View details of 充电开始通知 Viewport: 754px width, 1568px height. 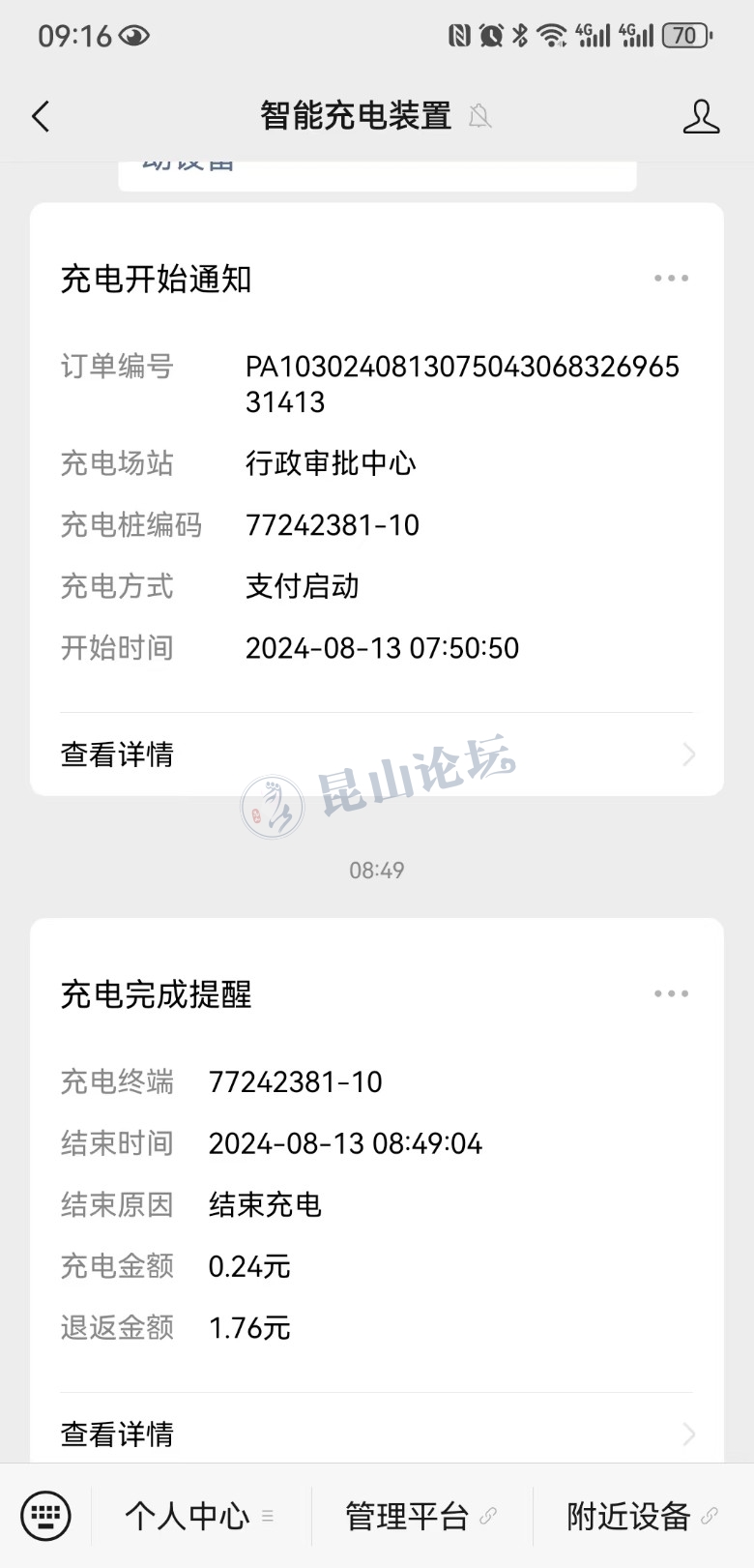tap(377, 754)
